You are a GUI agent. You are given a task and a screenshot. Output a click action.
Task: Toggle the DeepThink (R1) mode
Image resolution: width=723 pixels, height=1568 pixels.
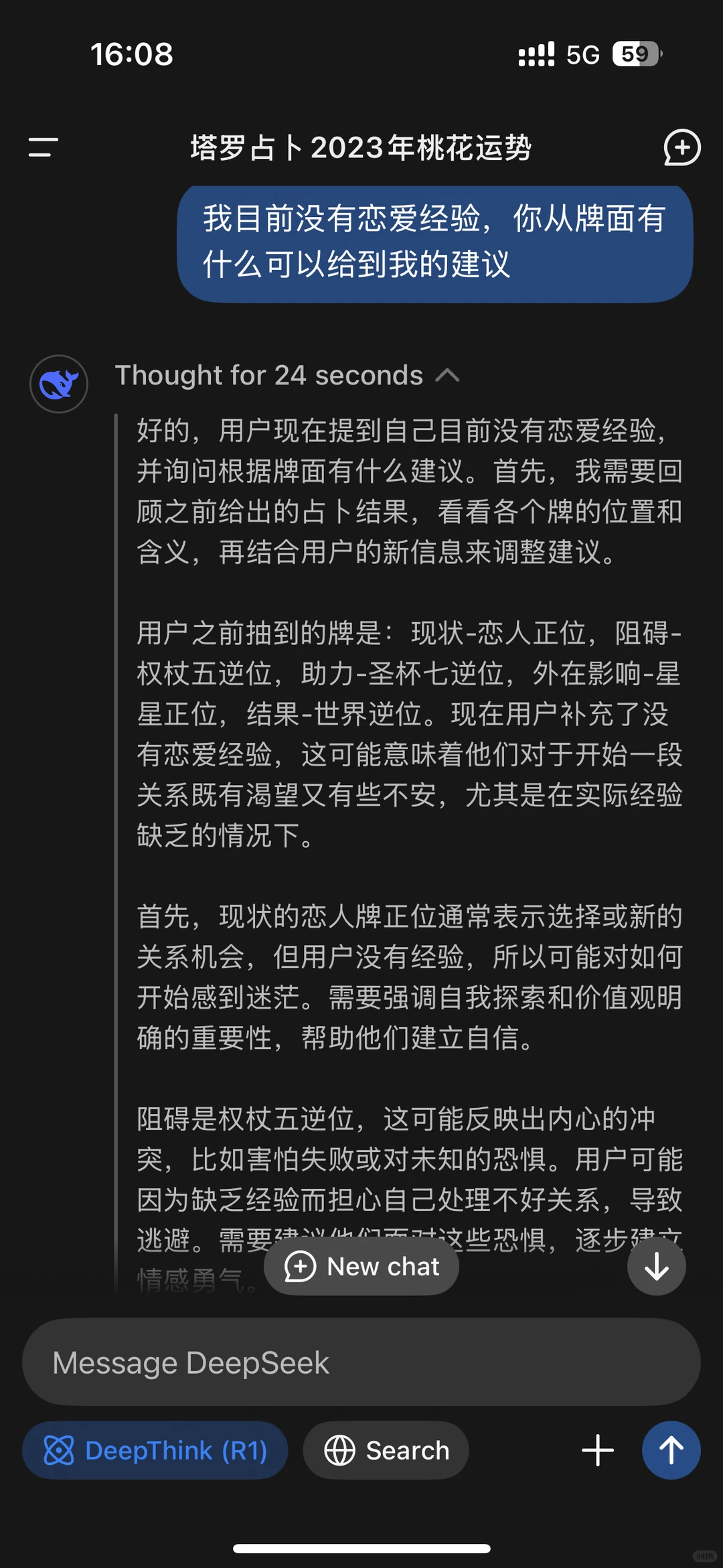point(155,1451)
